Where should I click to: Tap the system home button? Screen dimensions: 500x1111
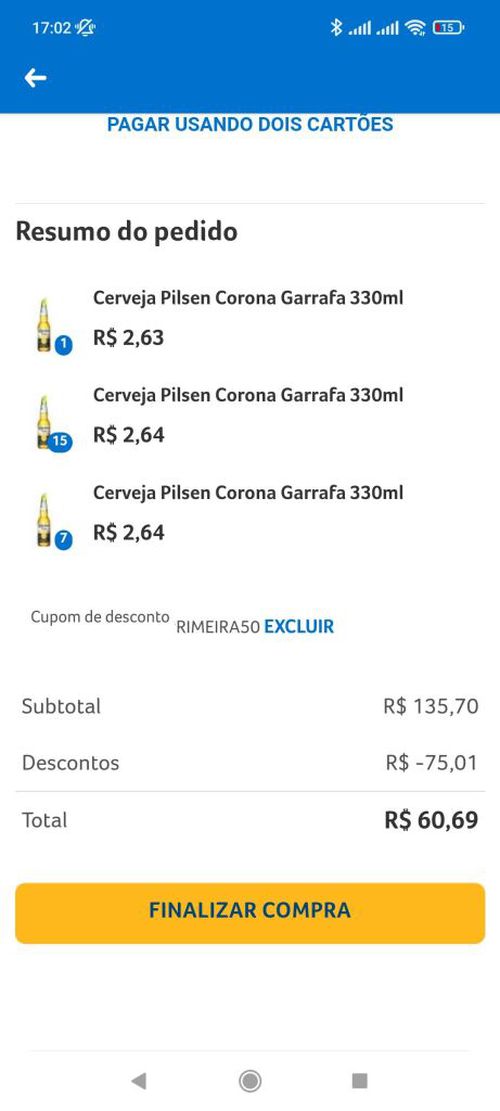(250, 1081)
